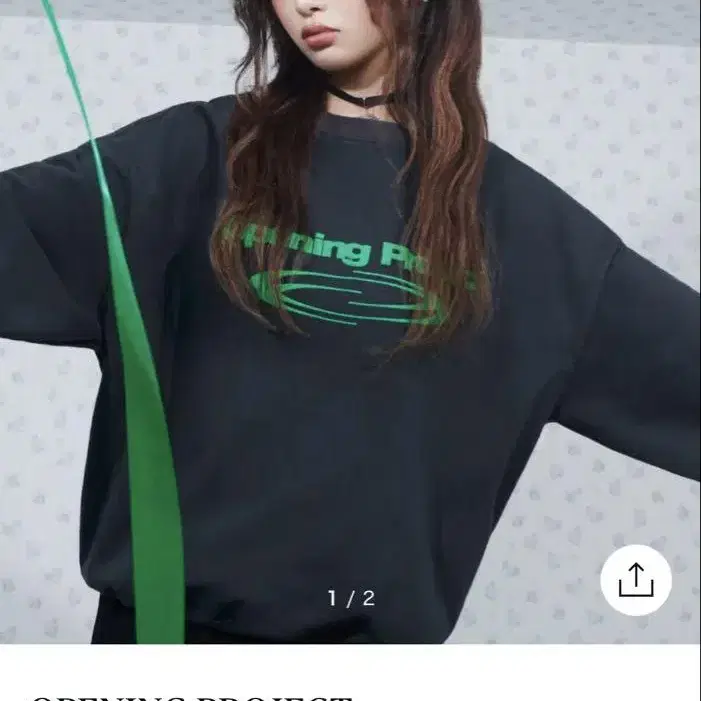This screenshot has height=701, width=701.
Task: Open the sweatshirt product photo full screen
Action: coord(350,322)
